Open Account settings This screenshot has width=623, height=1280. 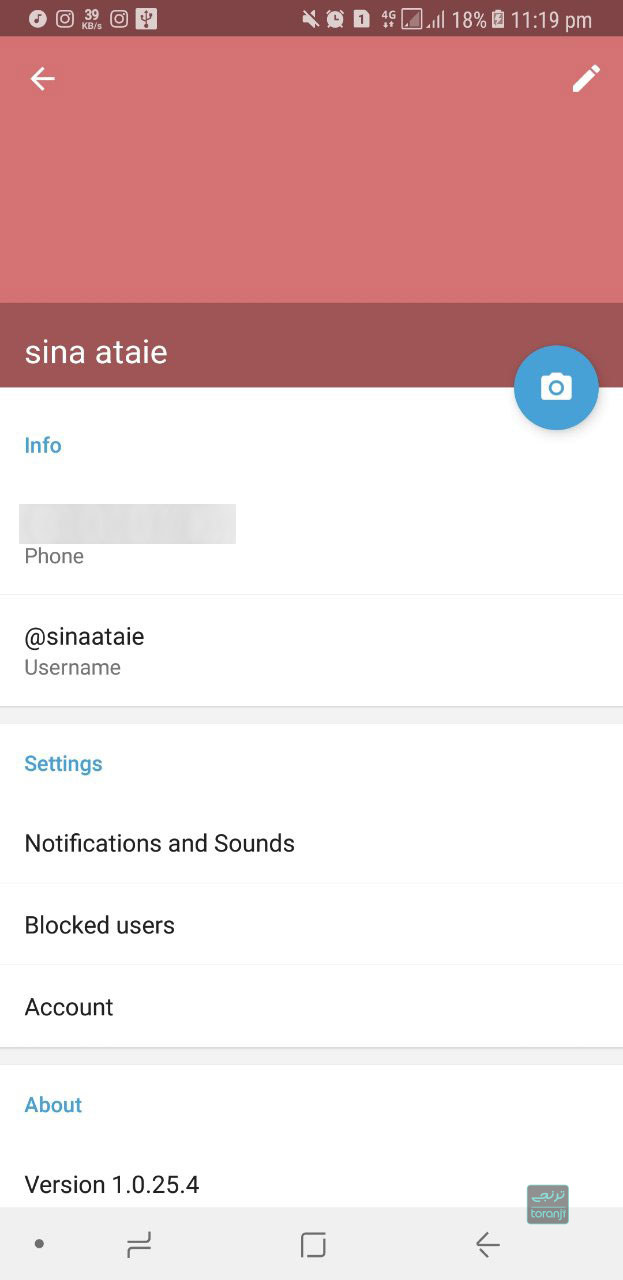pos(311,1007)
